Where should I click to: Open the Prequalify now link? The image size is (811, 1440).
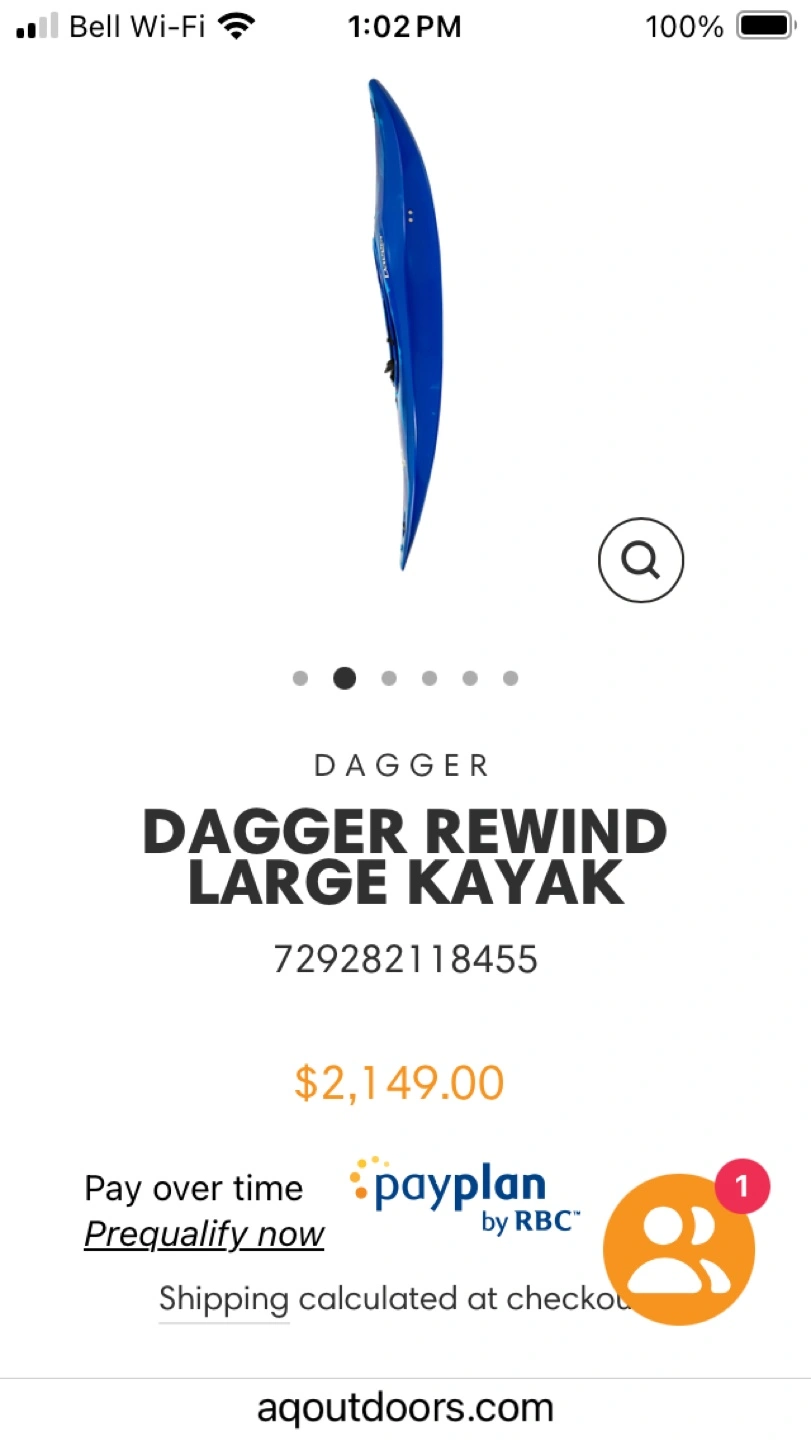pyautogui.click(x=204, y=1234)
